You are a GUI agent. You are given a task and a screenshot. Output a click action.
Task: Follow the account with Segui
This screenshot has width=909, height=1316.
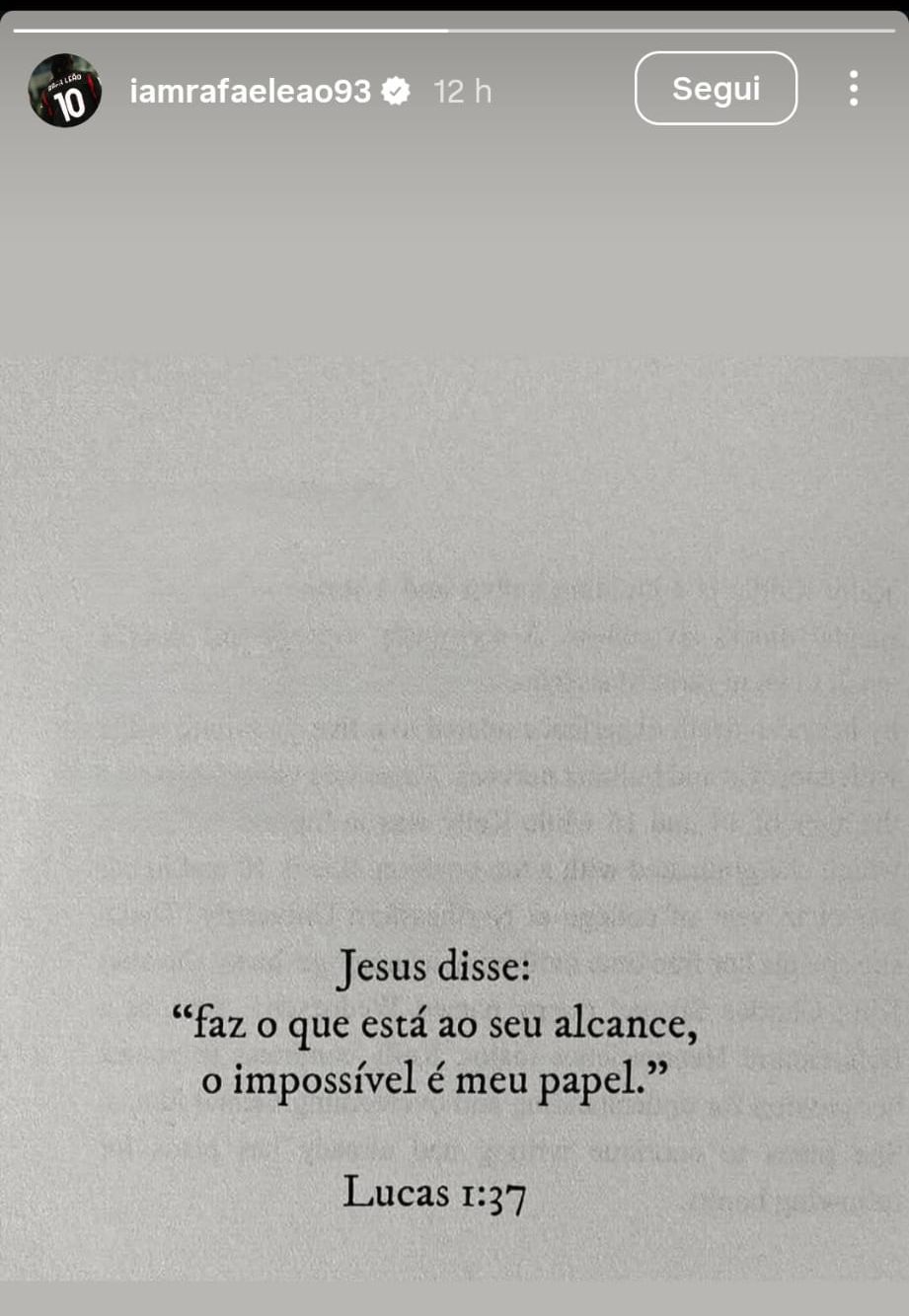[x=716, y=89]
